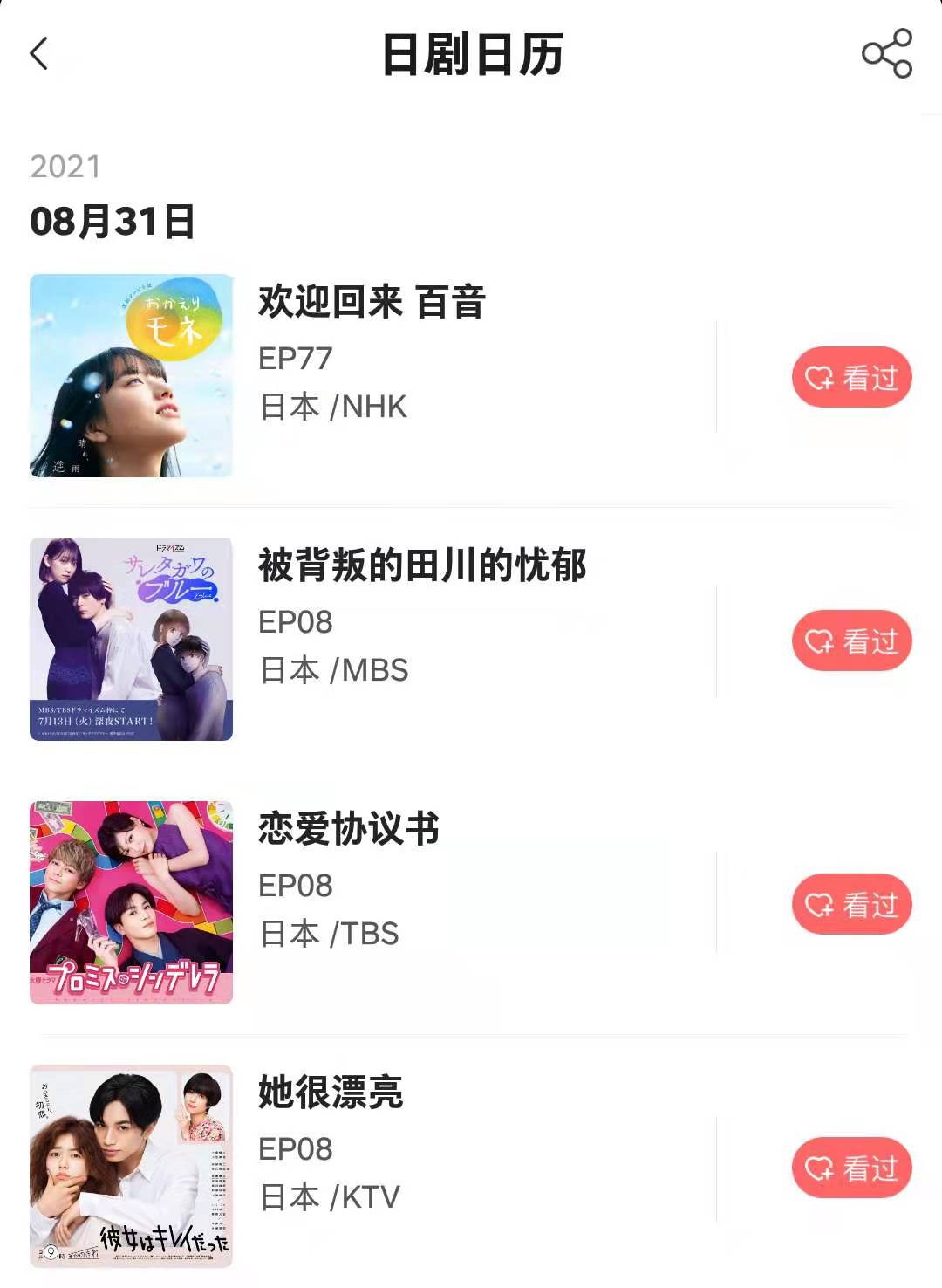Mark 恋爱协议书 as 看过

tap(851, 905)
